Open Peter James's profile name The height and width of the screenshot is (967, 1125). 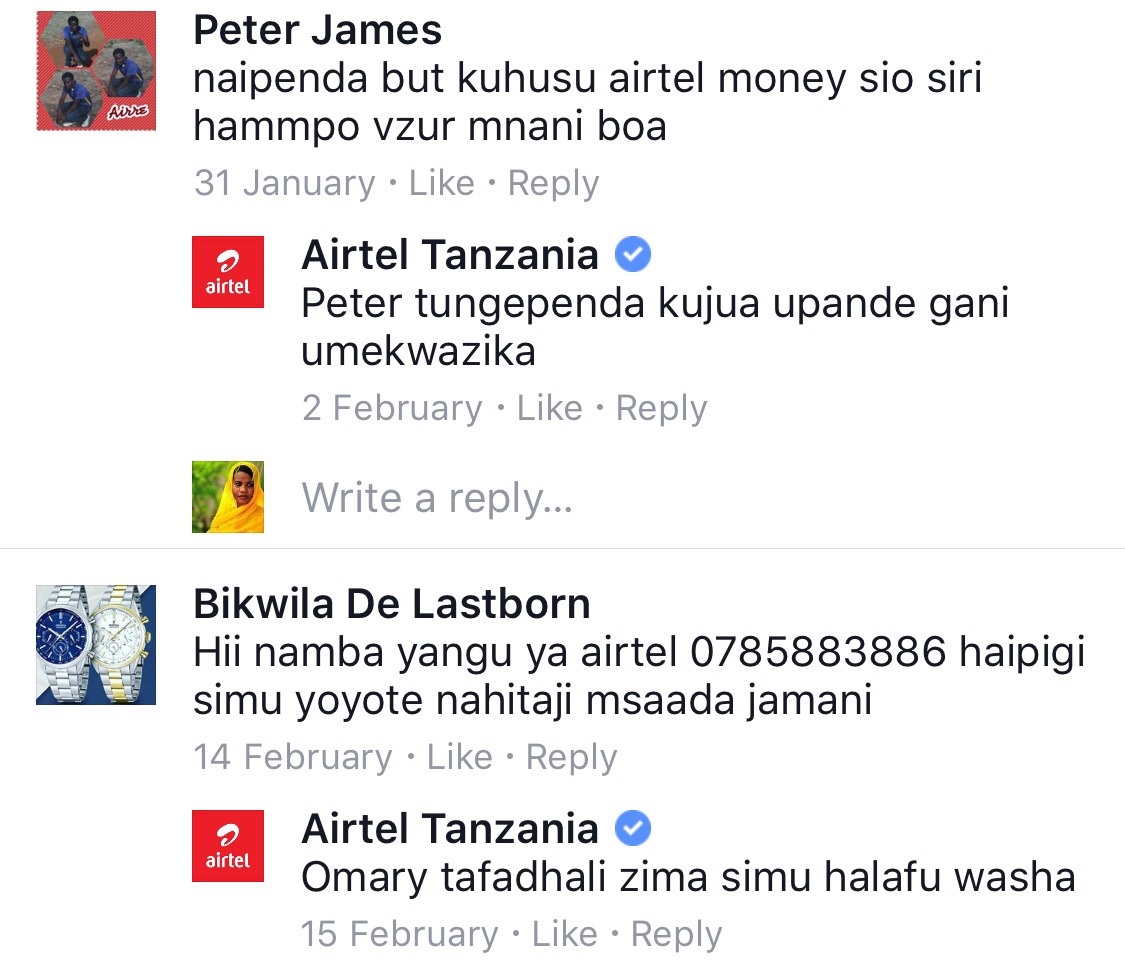[x=317, y=31]
